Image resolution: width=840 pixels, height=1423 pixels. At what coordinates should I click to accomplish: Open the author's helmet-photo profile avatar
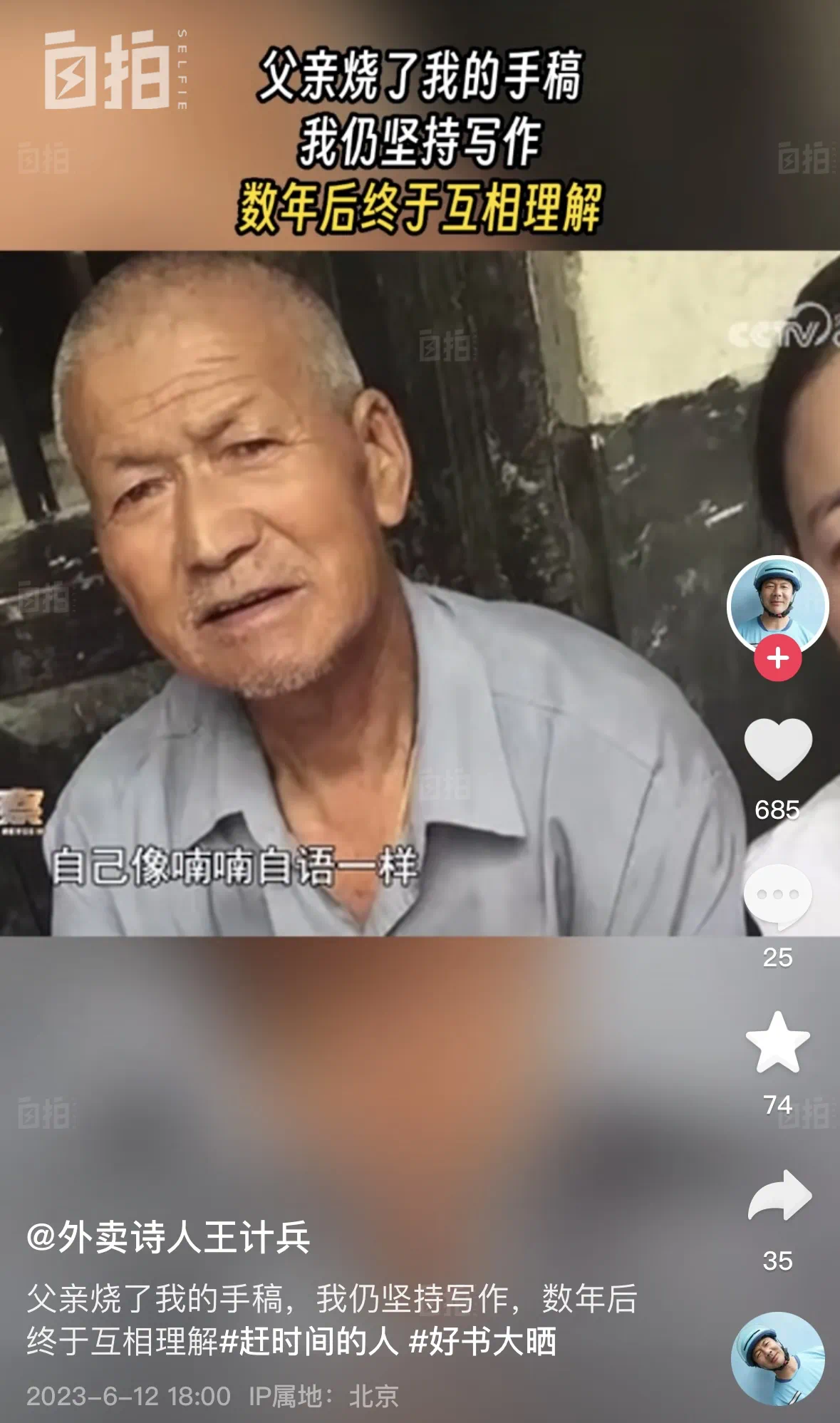click(x=777, y=604)
